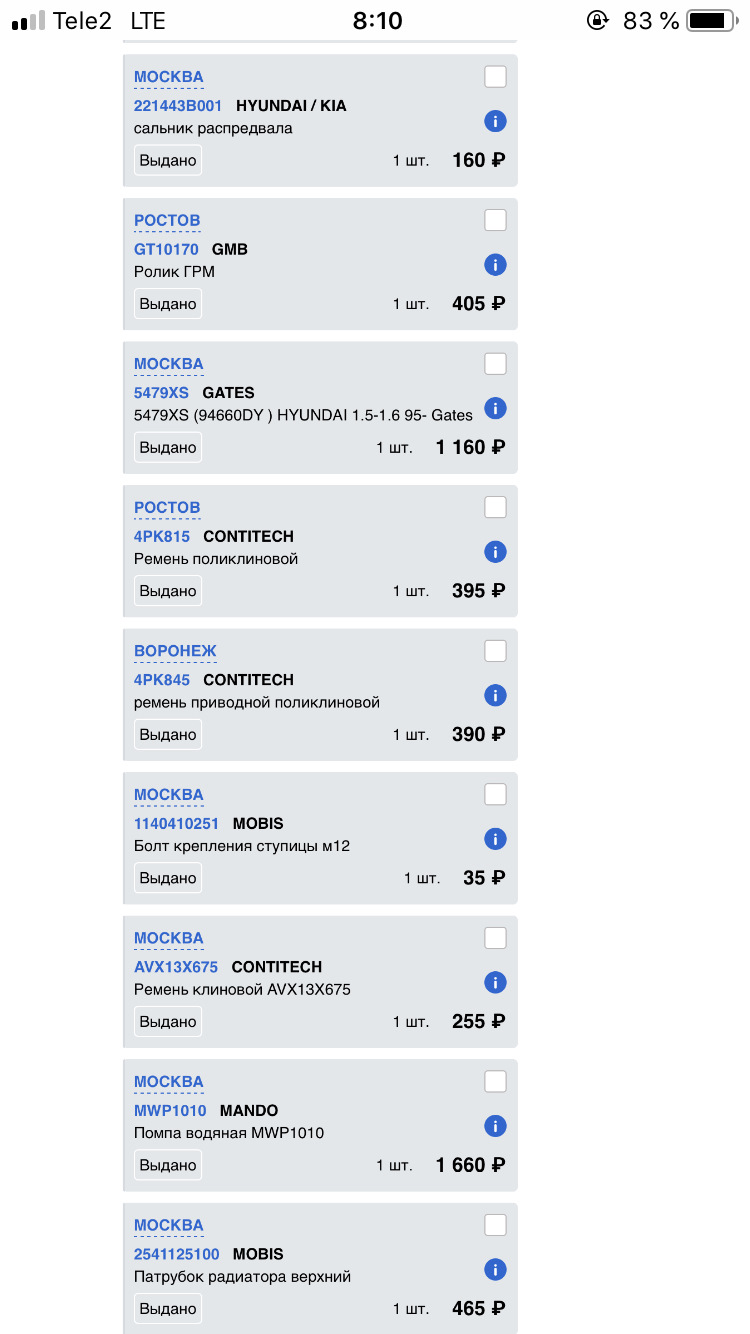The image size is (750, 1334).
Task: Open the ВОРОНЕЖ warehouse link
Action: [175, 651]
